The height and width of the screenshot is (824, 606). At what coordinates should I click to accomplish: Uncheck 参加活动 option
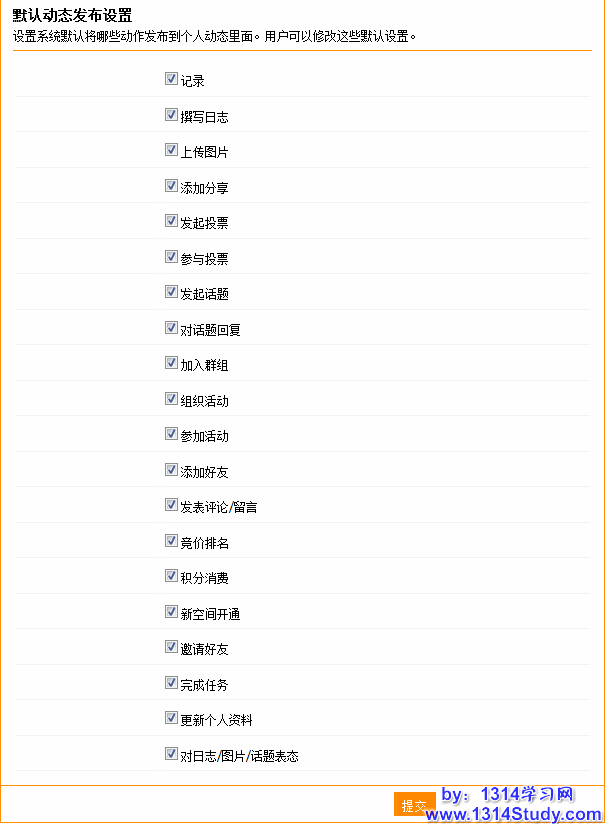tap(171, 434)
